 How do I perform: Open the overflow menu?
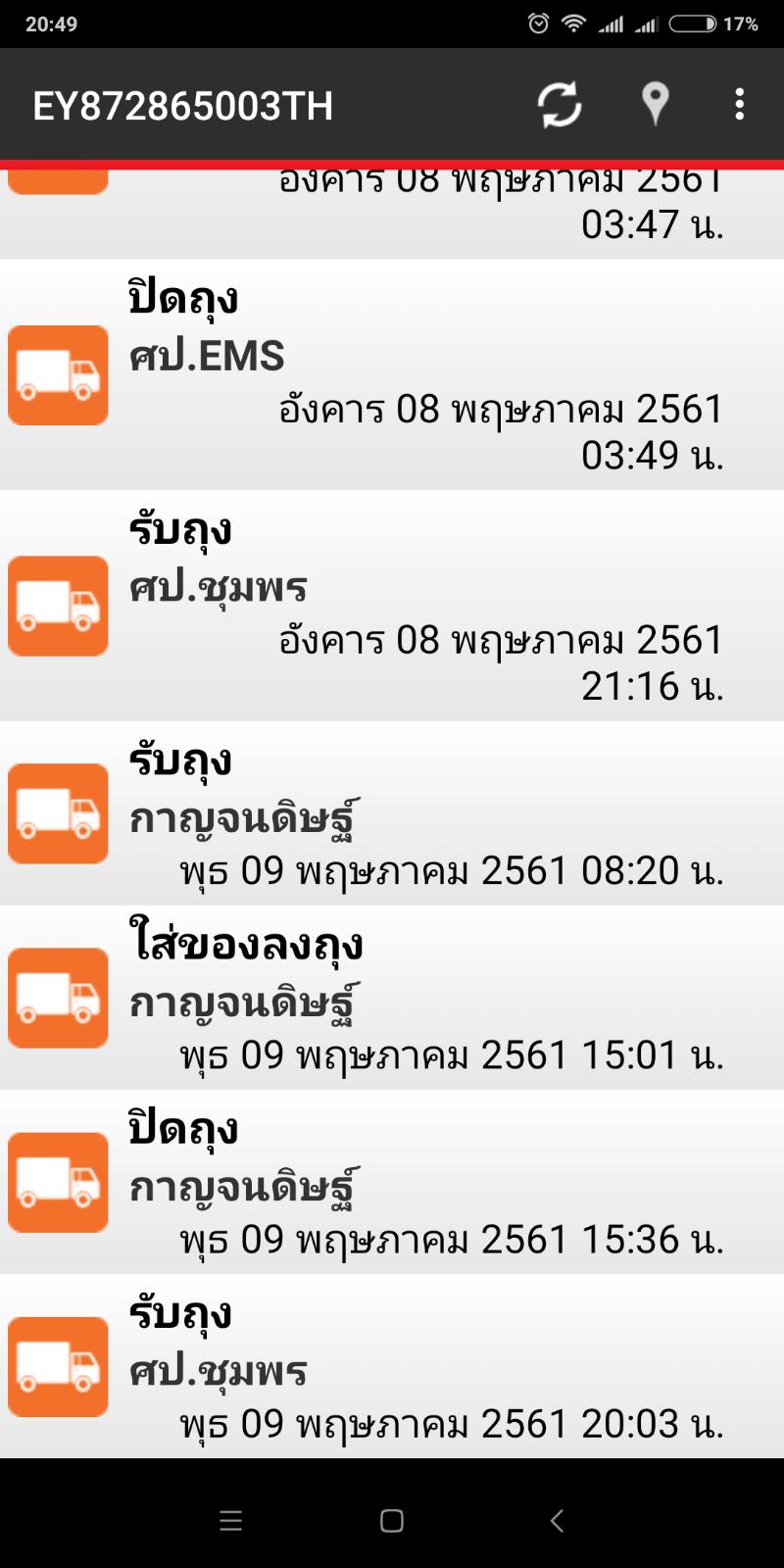click(x=739, y=104)
